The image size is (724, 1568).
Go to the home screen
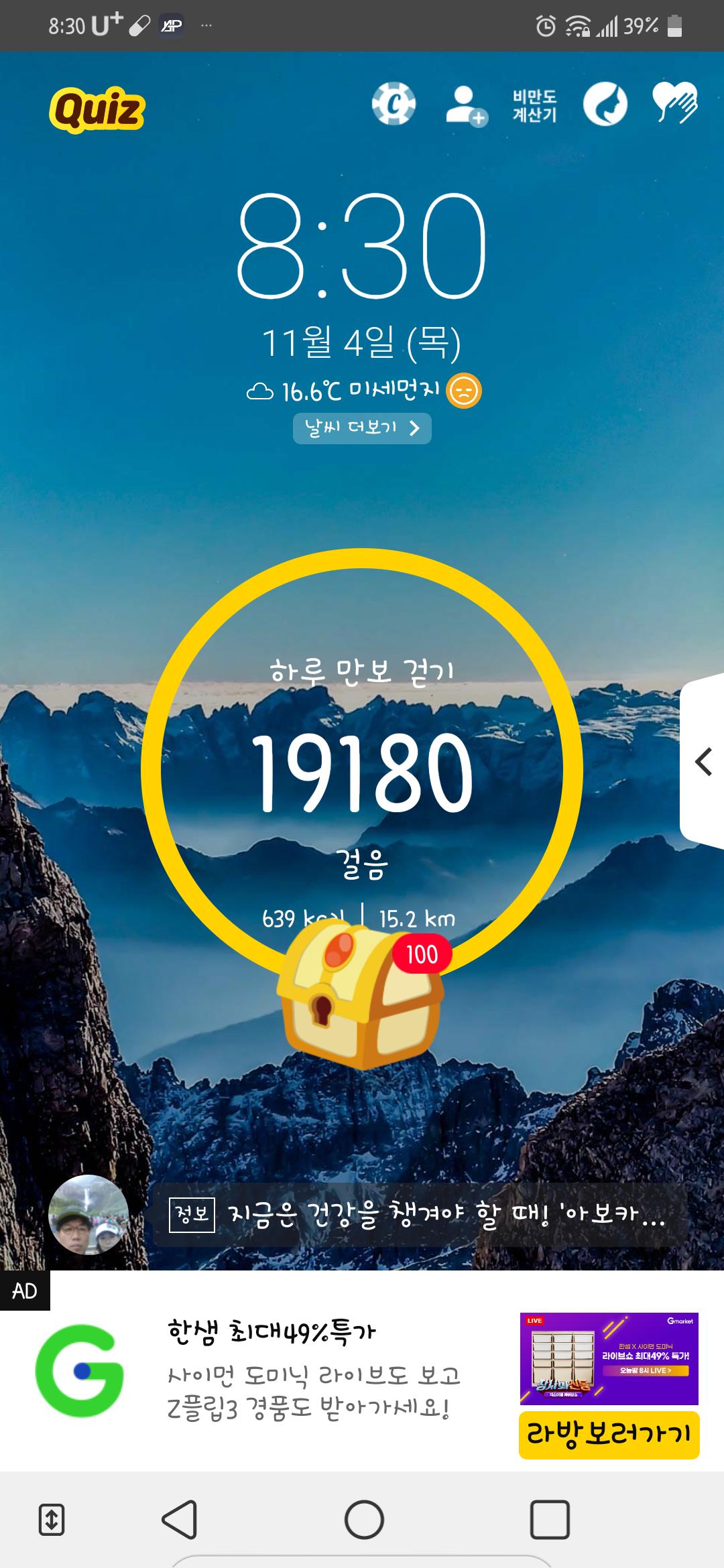coord(364,1519)
